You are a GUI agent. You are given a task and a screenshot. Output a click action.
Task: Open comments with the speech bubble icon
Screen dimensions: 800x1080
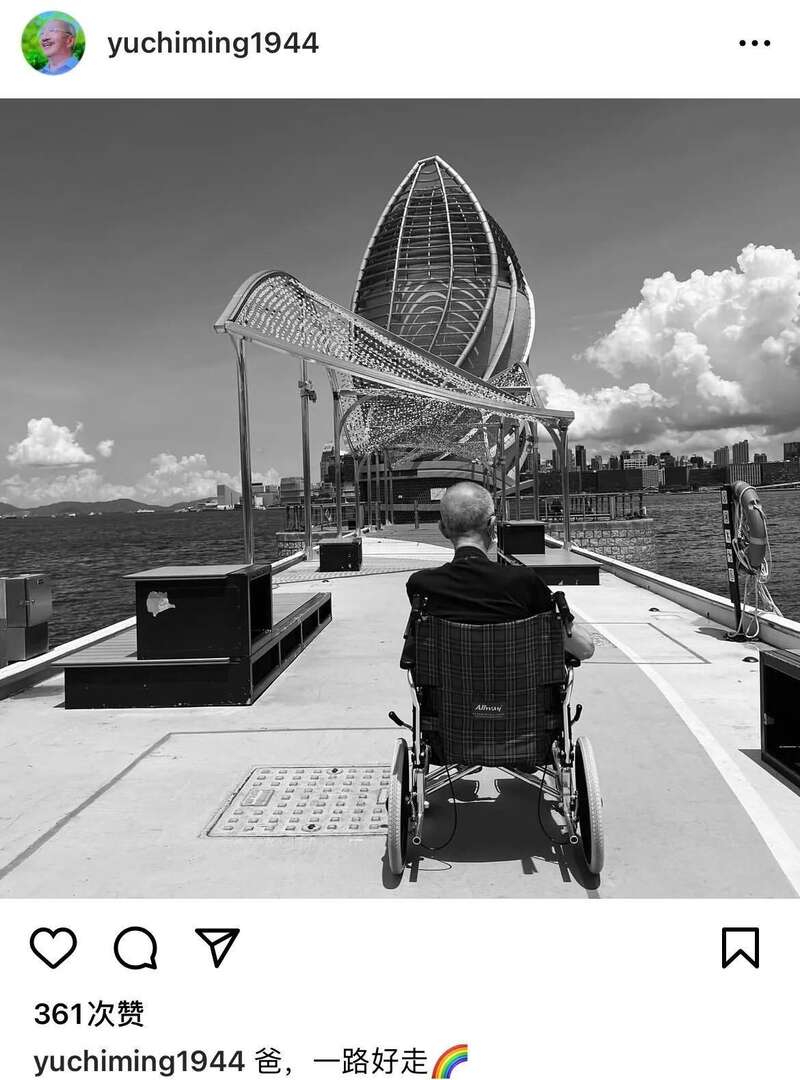[x=135, y=947]
